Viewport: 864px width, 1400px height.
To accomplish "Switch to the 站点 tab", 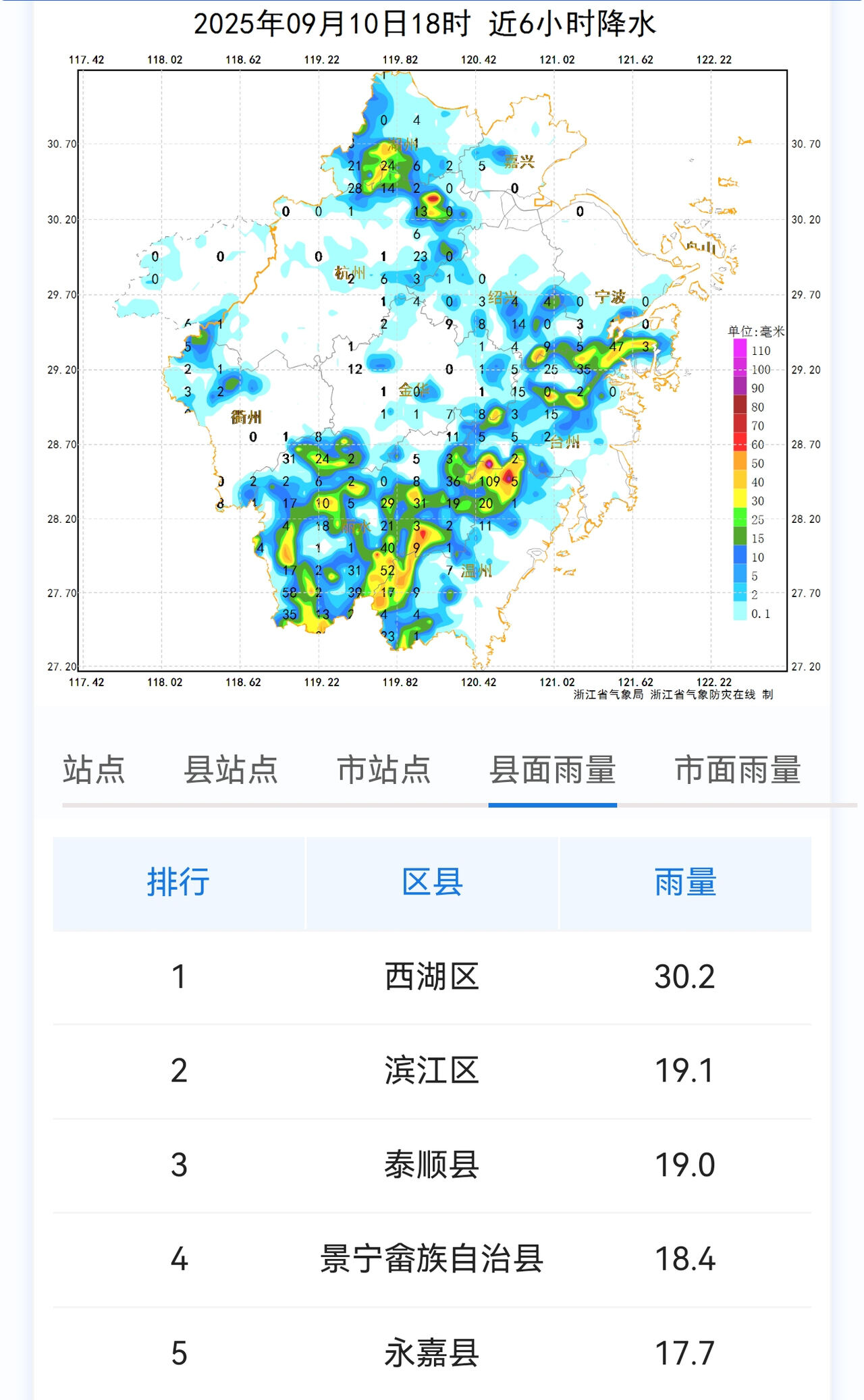I will 94,770.
